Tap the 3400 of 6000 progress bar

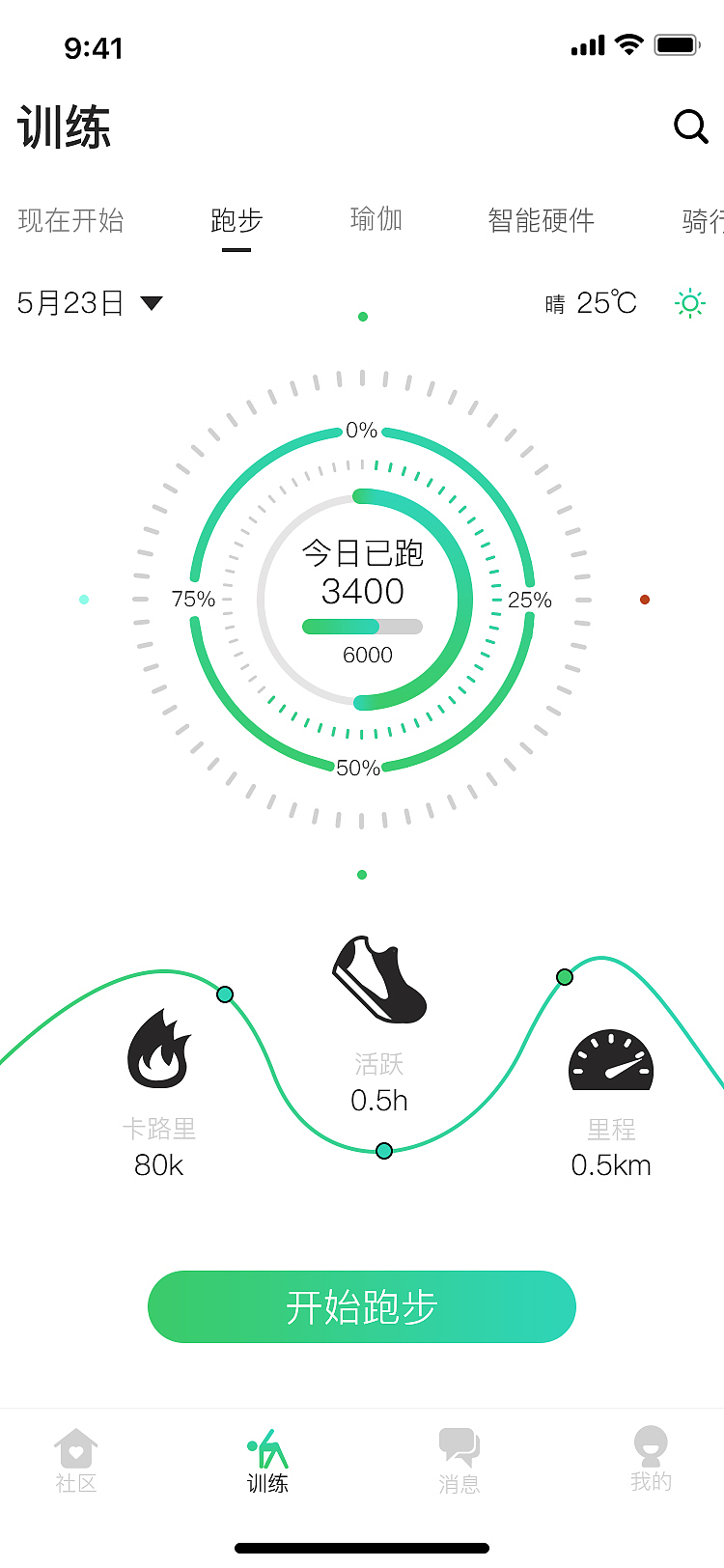[x=362, y=626]
